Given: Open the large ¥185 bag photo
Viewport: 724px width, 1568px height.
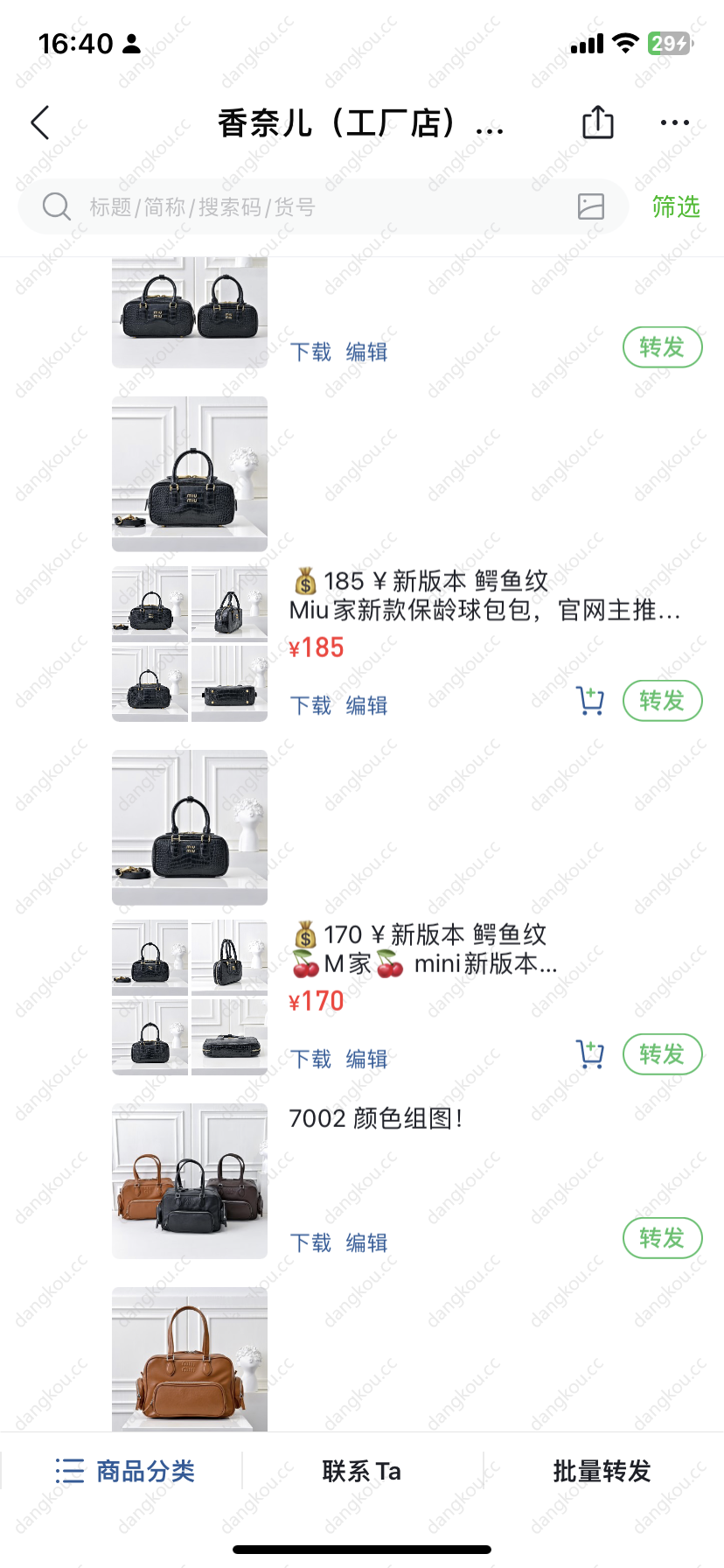Looking at the screenshot, I should pos(190,474).
